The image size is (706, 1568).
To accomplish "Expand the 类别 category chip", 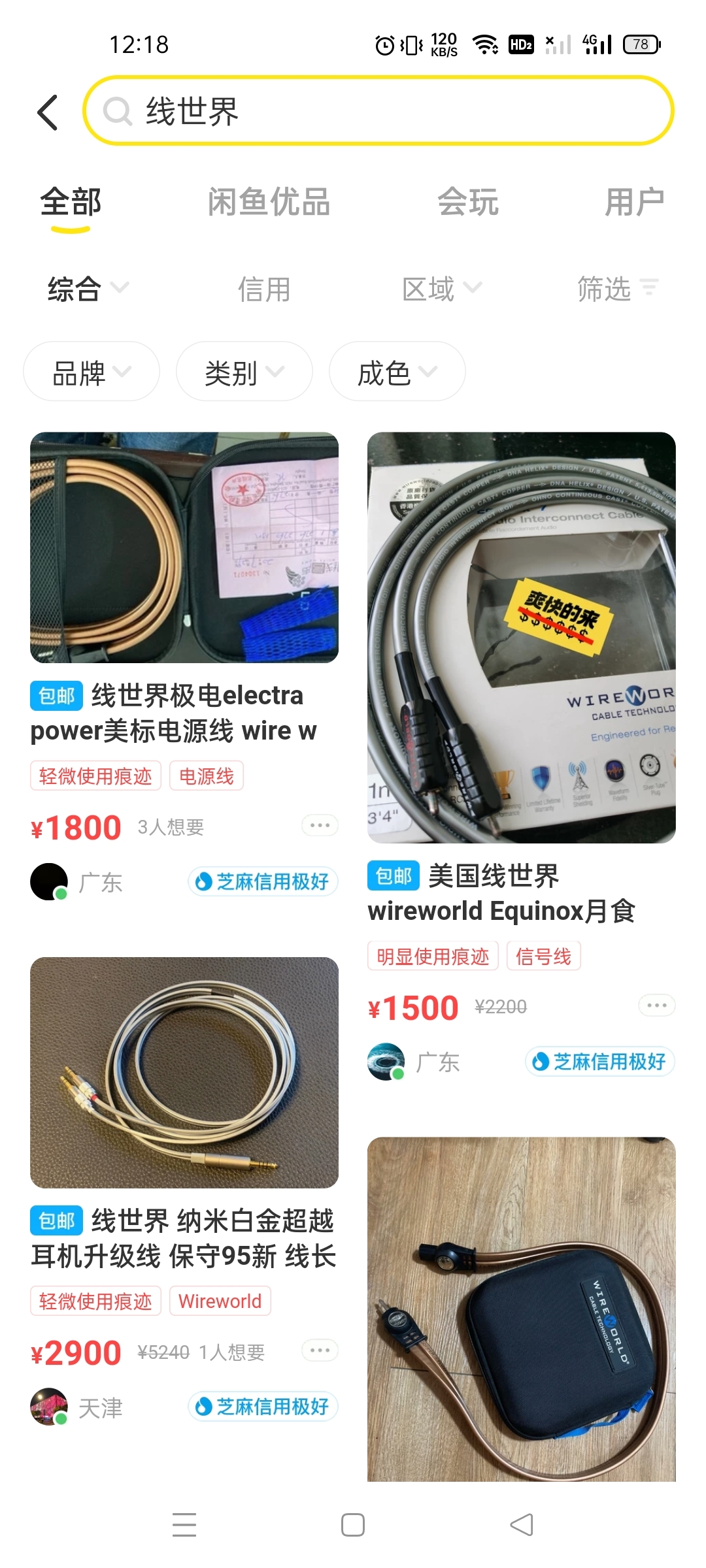I will [x=244, y=372].
